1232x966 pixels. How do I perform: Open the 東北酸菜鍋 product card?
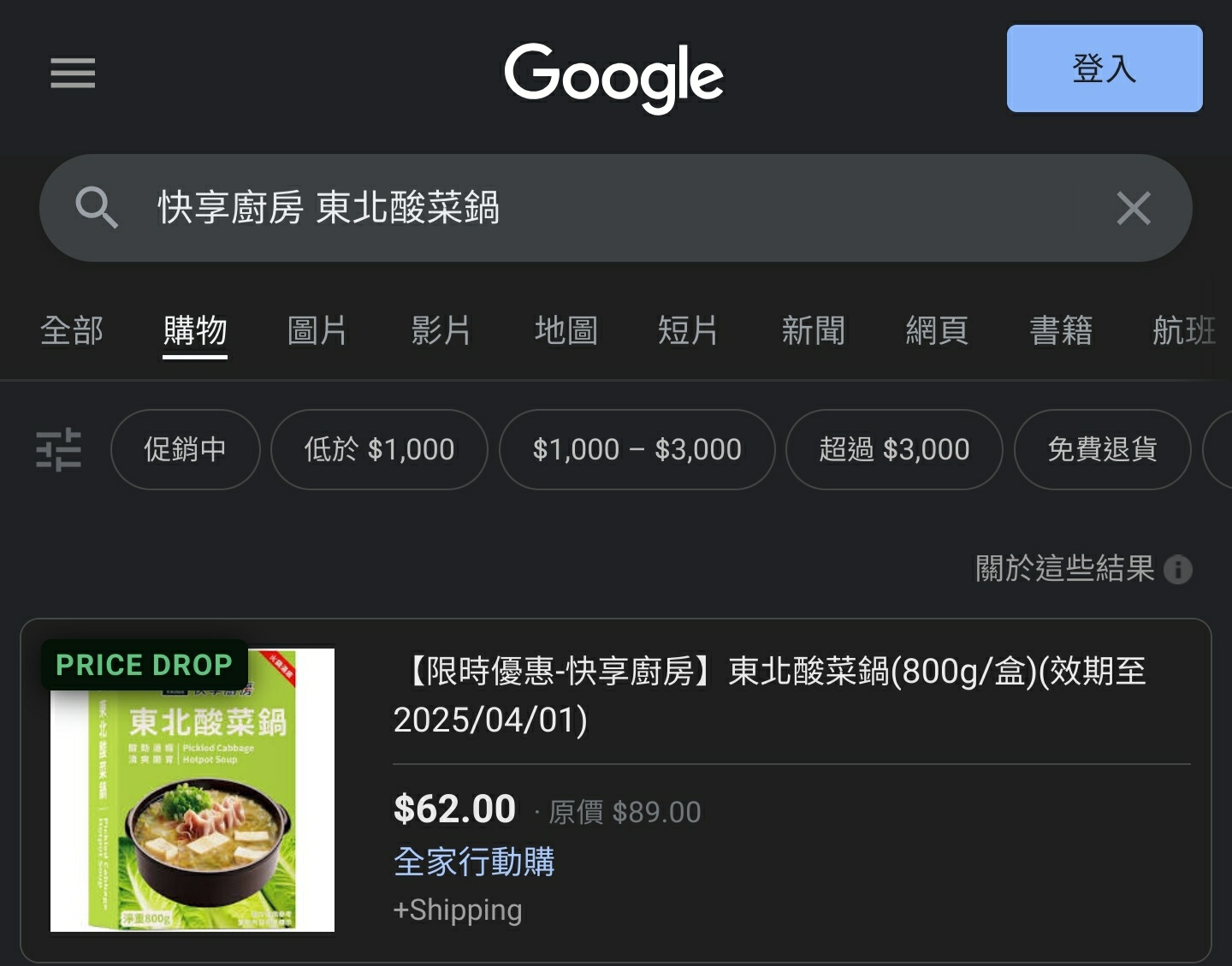pyautogui.click(x=768, y=695)
